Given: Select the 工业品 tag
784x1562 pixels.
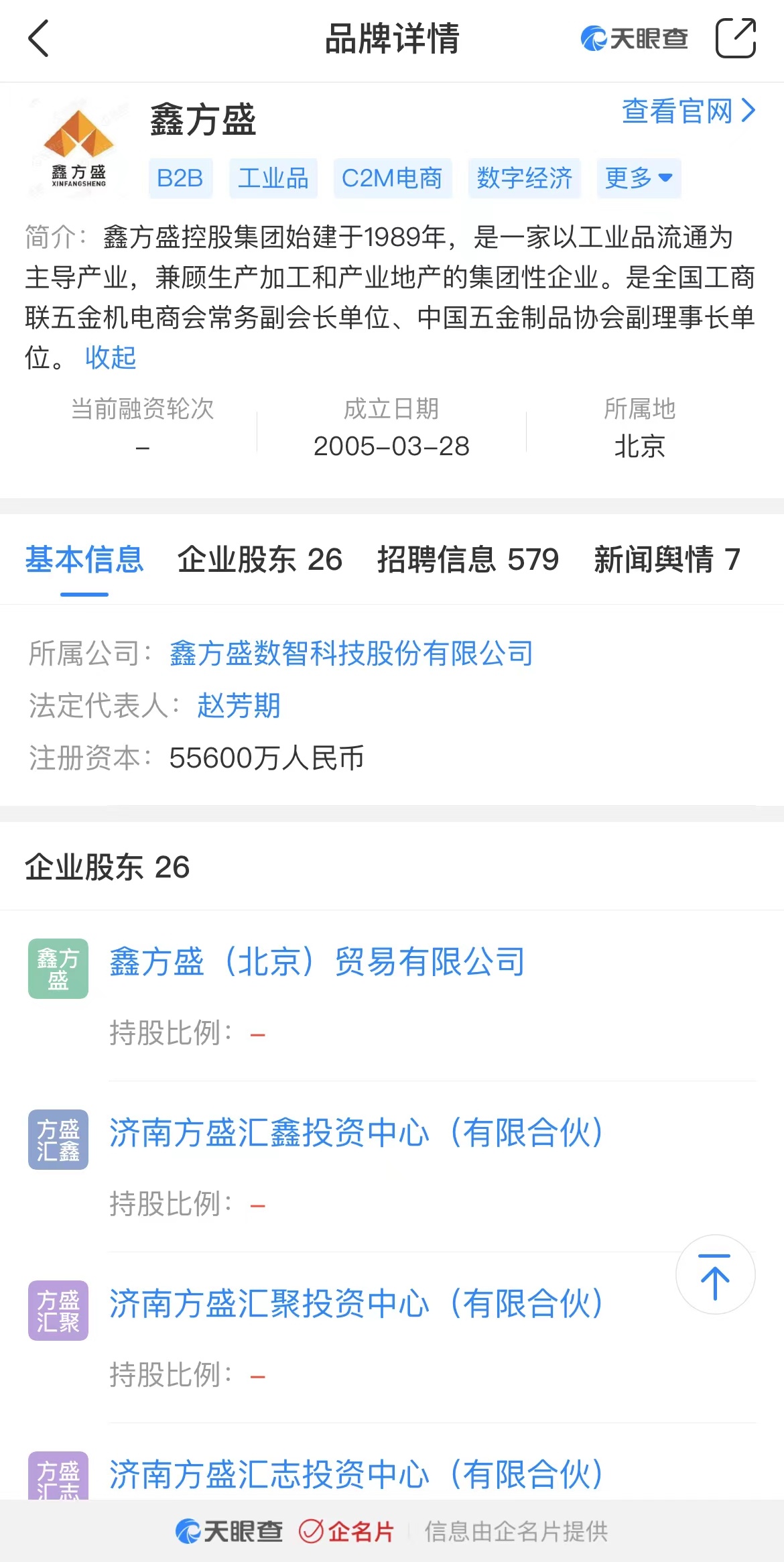Looking at the screenshot, I should coord(273,178).
